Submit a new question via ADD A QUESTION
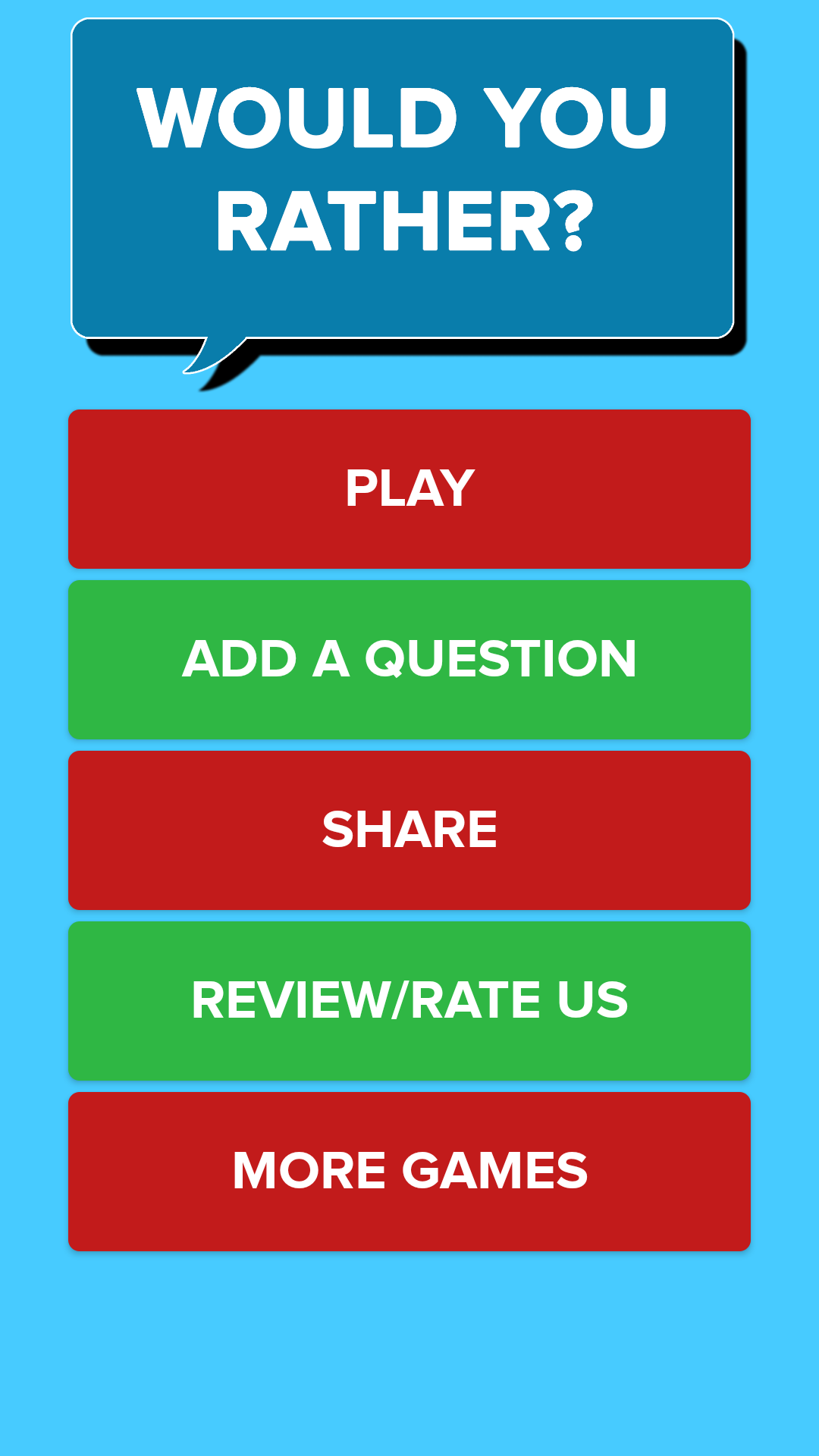 [409, 659]
